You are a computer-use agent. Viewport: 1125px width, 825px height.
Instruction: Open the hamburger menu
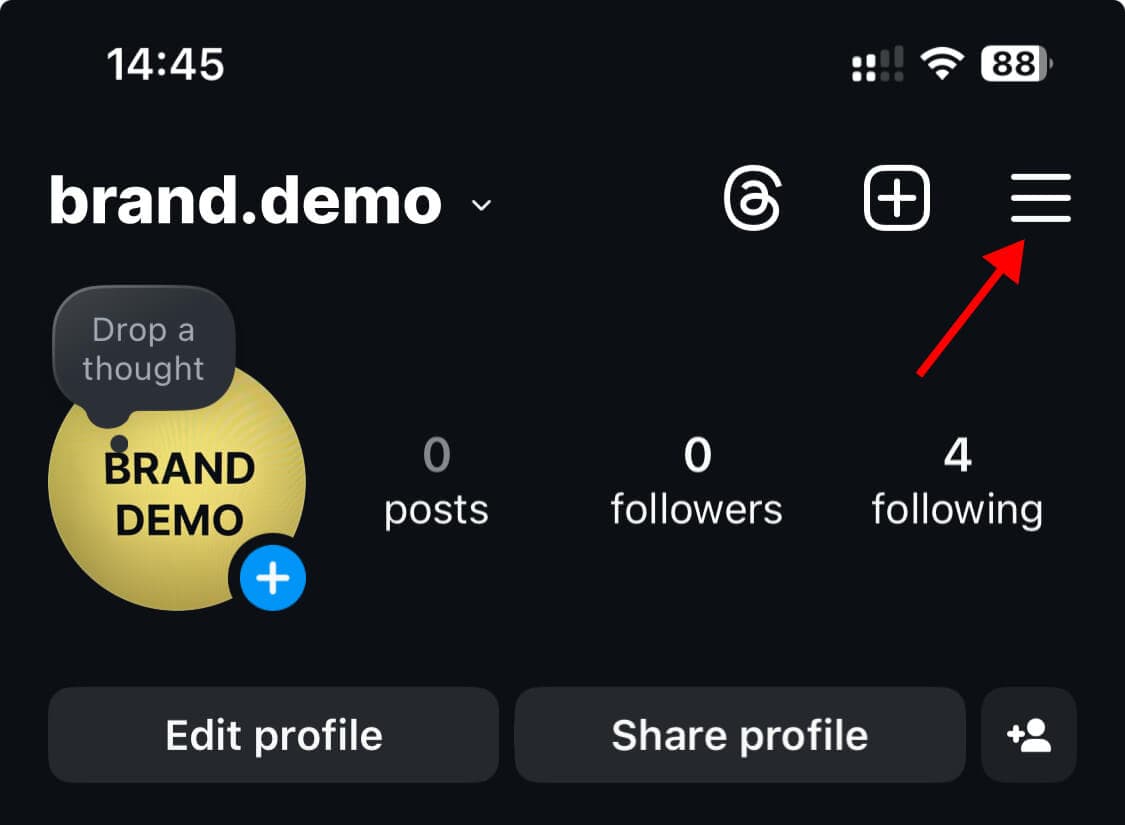pyautogui.click(x=1040, y=198)
